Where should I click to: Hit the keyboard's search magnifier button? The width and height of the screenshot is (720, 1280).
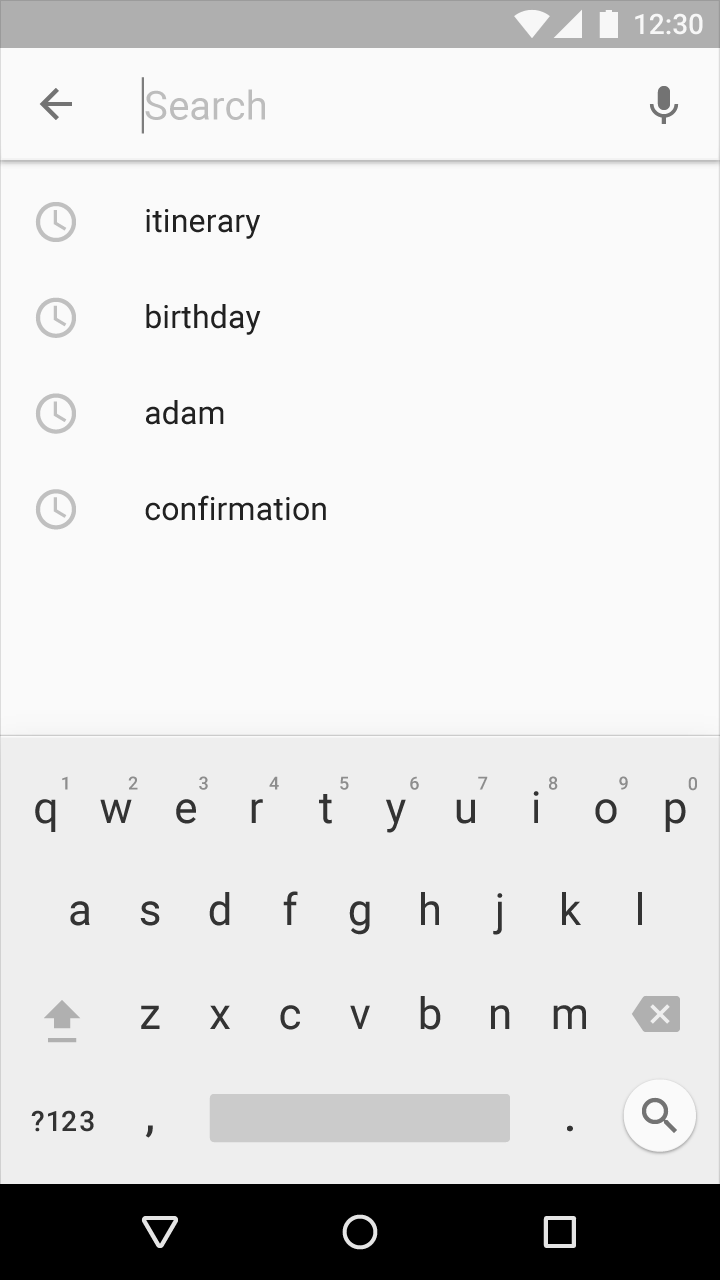[x=659, y=1115]
